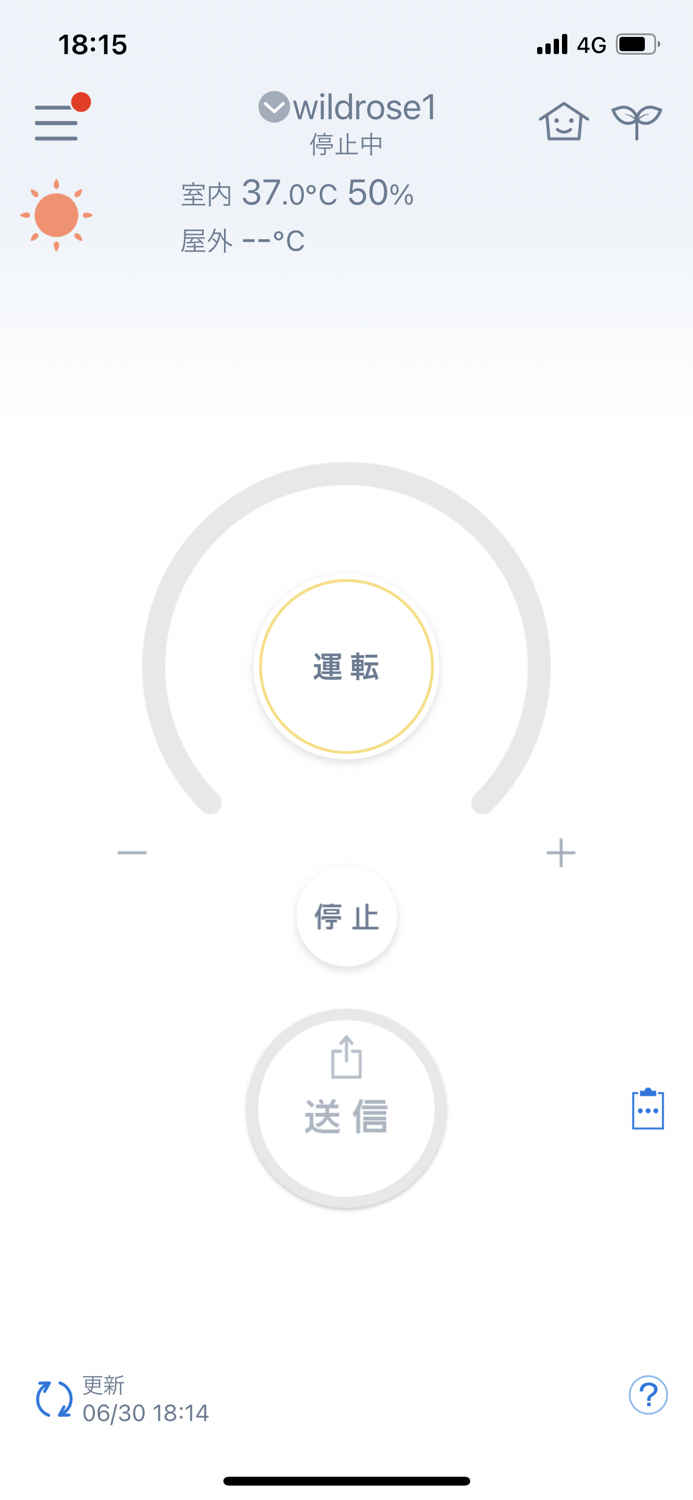Image resolution: width=693 pixels, height=1500 pixels.
Task: Select the 停止 stop button
Action: [346, 916]
